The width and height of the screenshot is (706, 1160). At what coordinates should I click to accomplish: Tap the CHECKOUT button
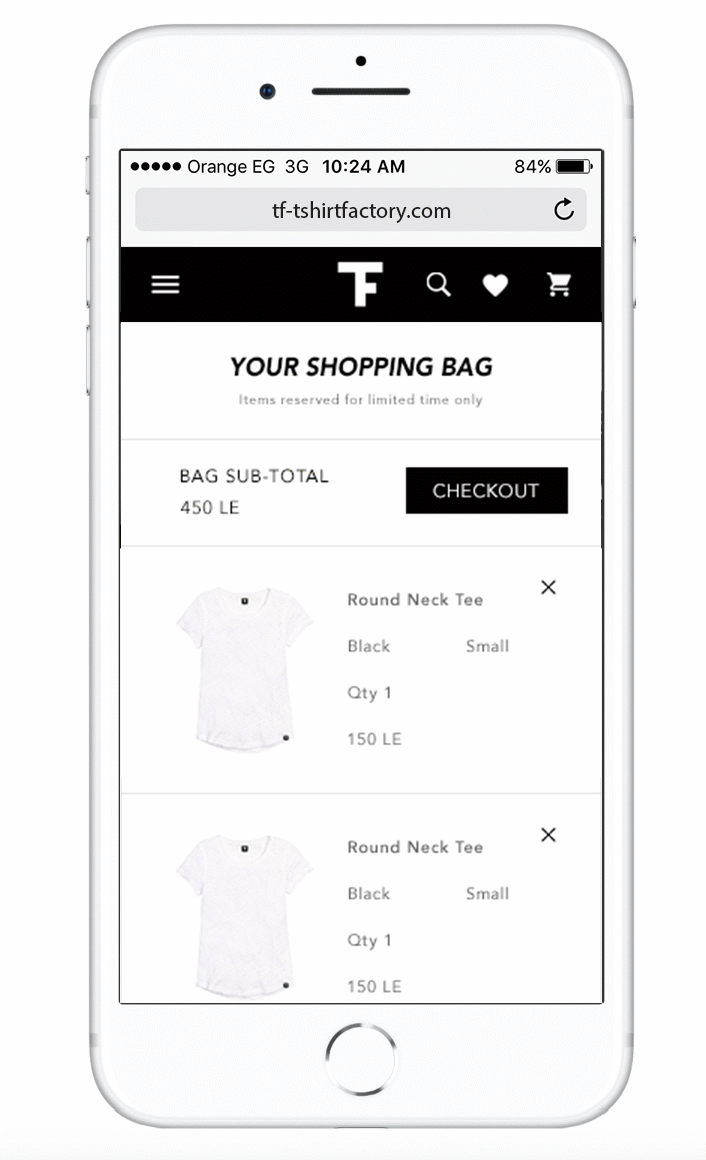486,490
